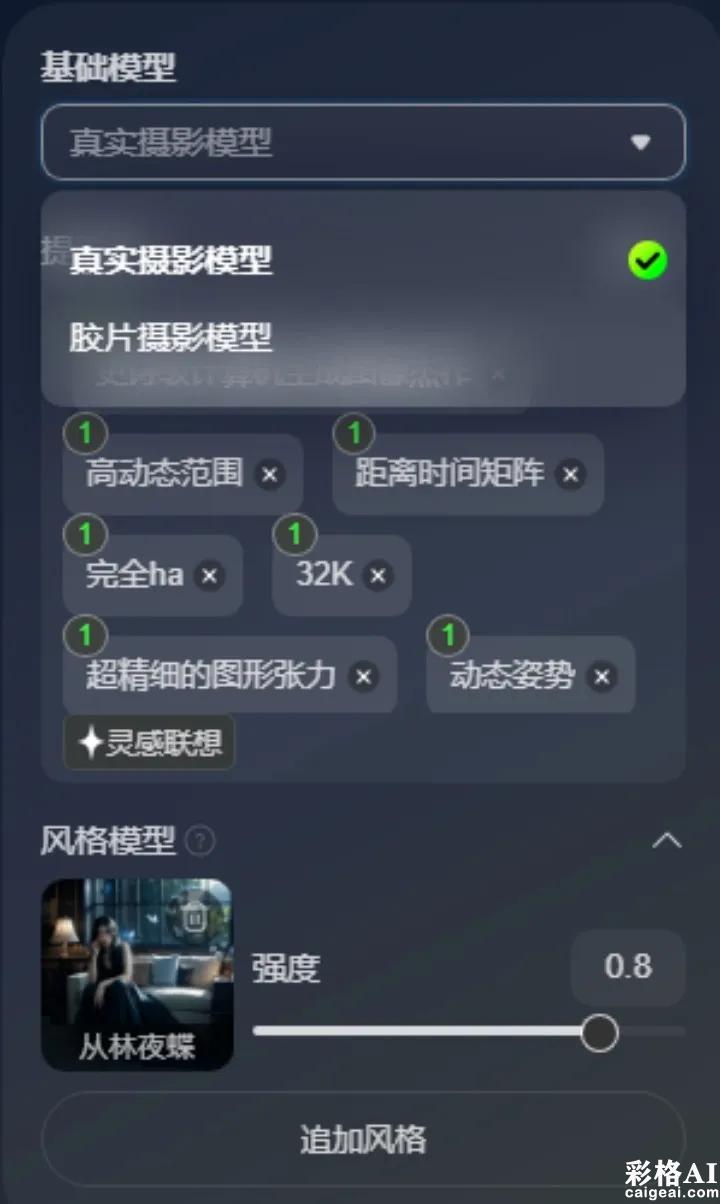Tap the 强度 value field 0.8
Screen dimensions: 720x1204
click(628, 967)
